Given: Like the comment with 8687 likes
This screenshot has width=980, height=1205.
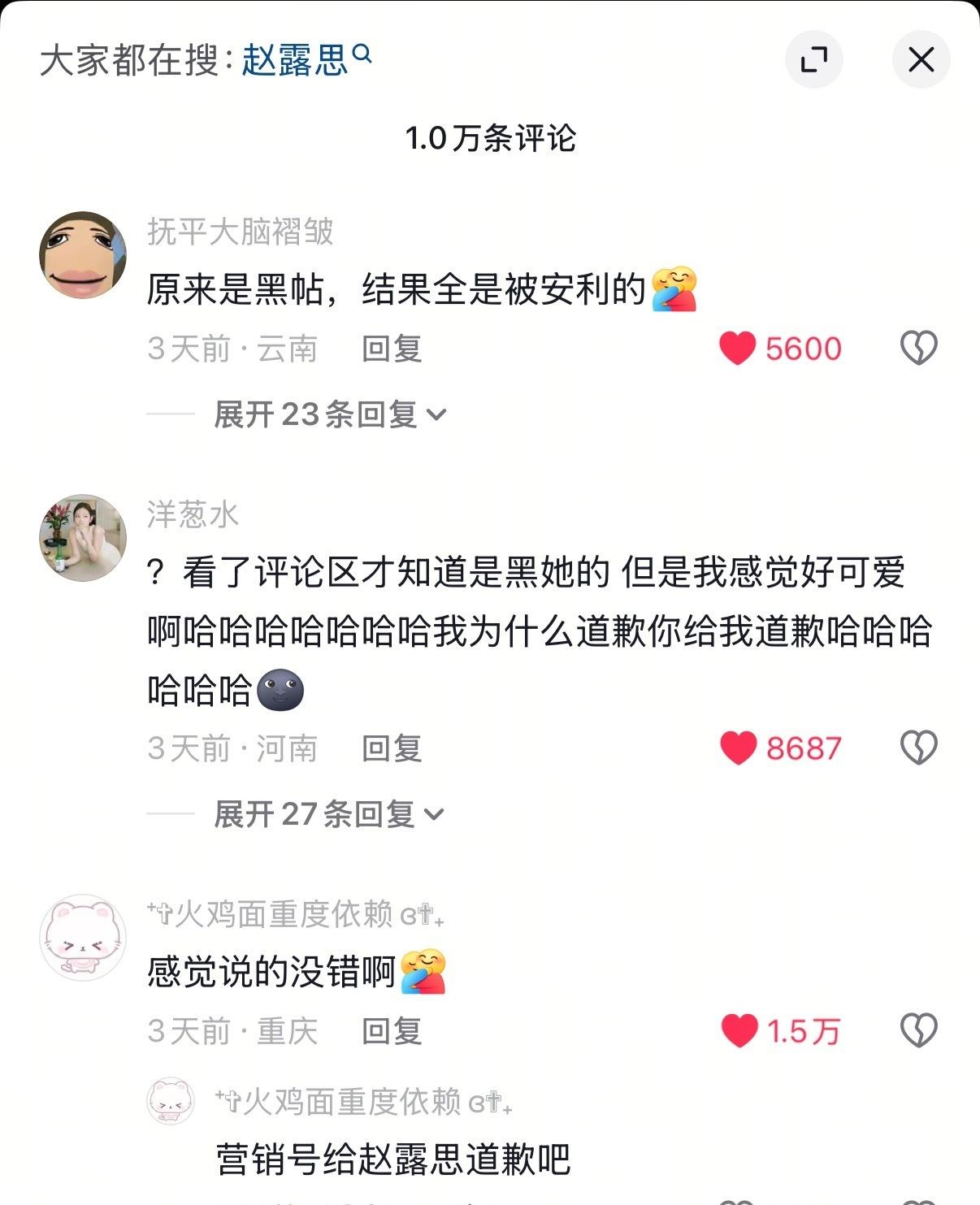Looking at the screenshot, I should (x=738, y=748).
